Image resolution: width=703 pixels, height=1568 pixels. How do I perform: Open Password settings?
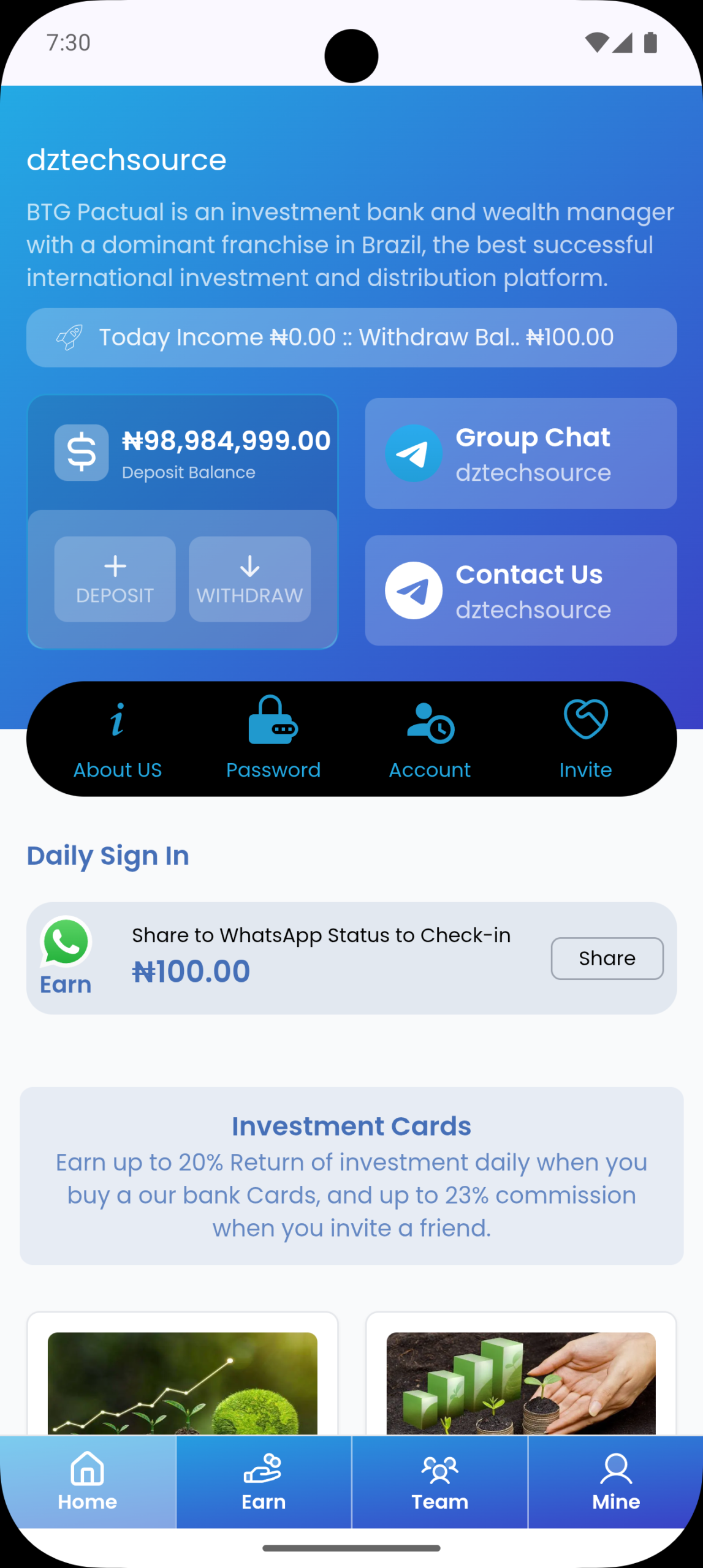(273, 740)
